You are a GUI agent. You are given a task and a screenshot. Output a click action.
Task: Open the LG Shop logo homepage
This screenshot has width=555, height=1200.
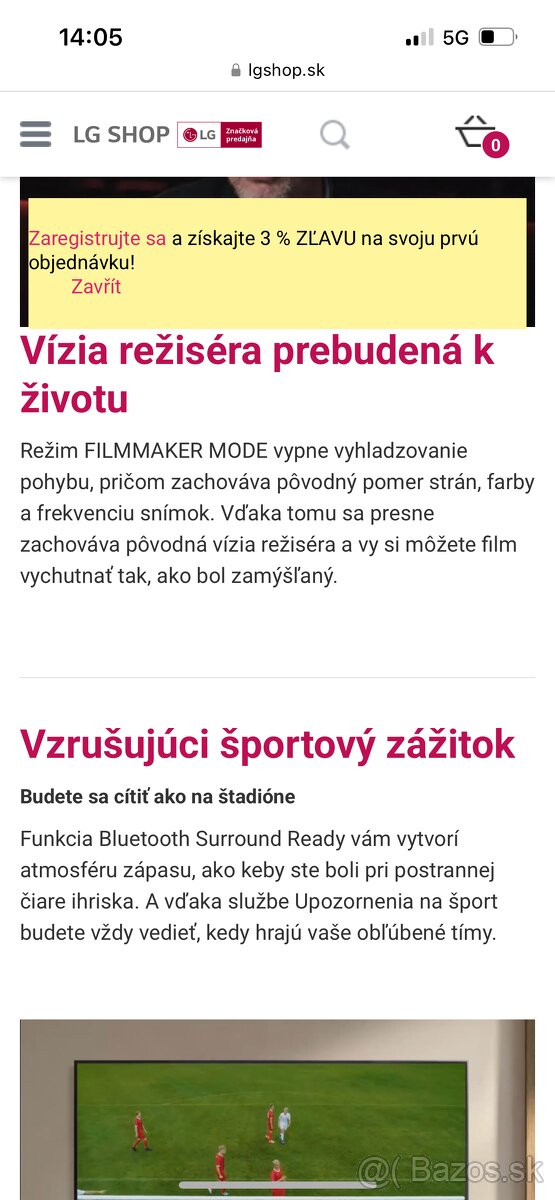(167, 134)
